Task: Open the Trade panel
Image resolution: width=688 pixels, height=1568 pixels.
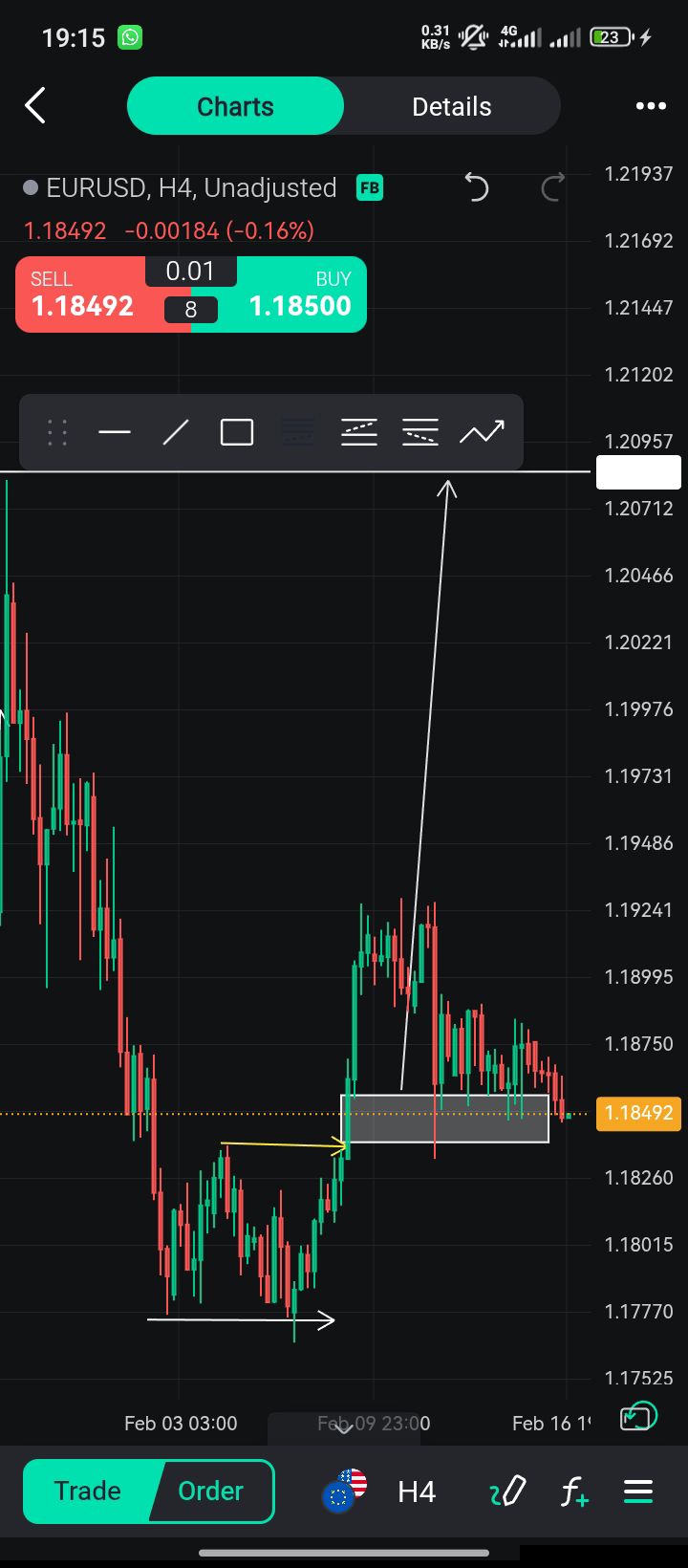Action: (88, 1492)
